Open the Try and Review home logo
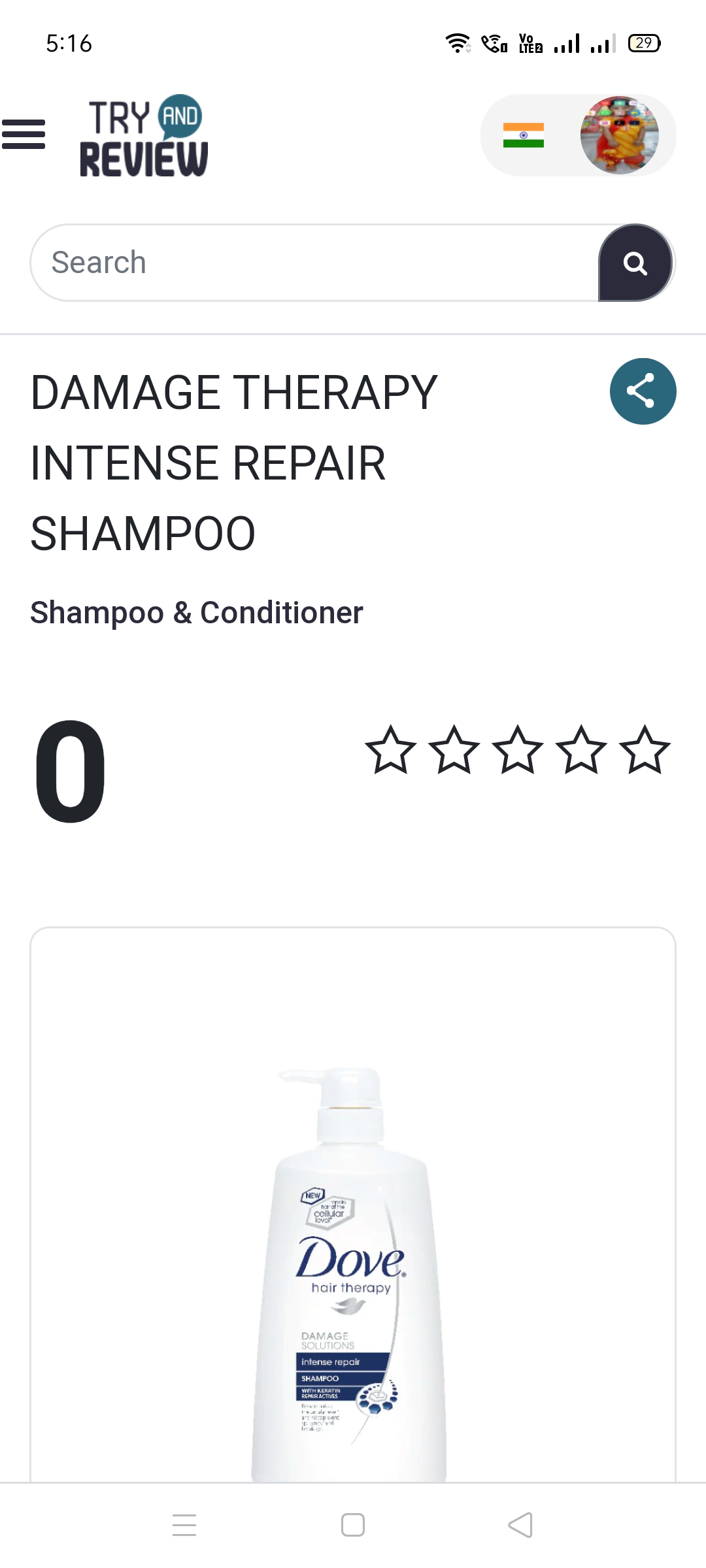Viewport: 706px width, 1568px height. [x=144, y=136]
